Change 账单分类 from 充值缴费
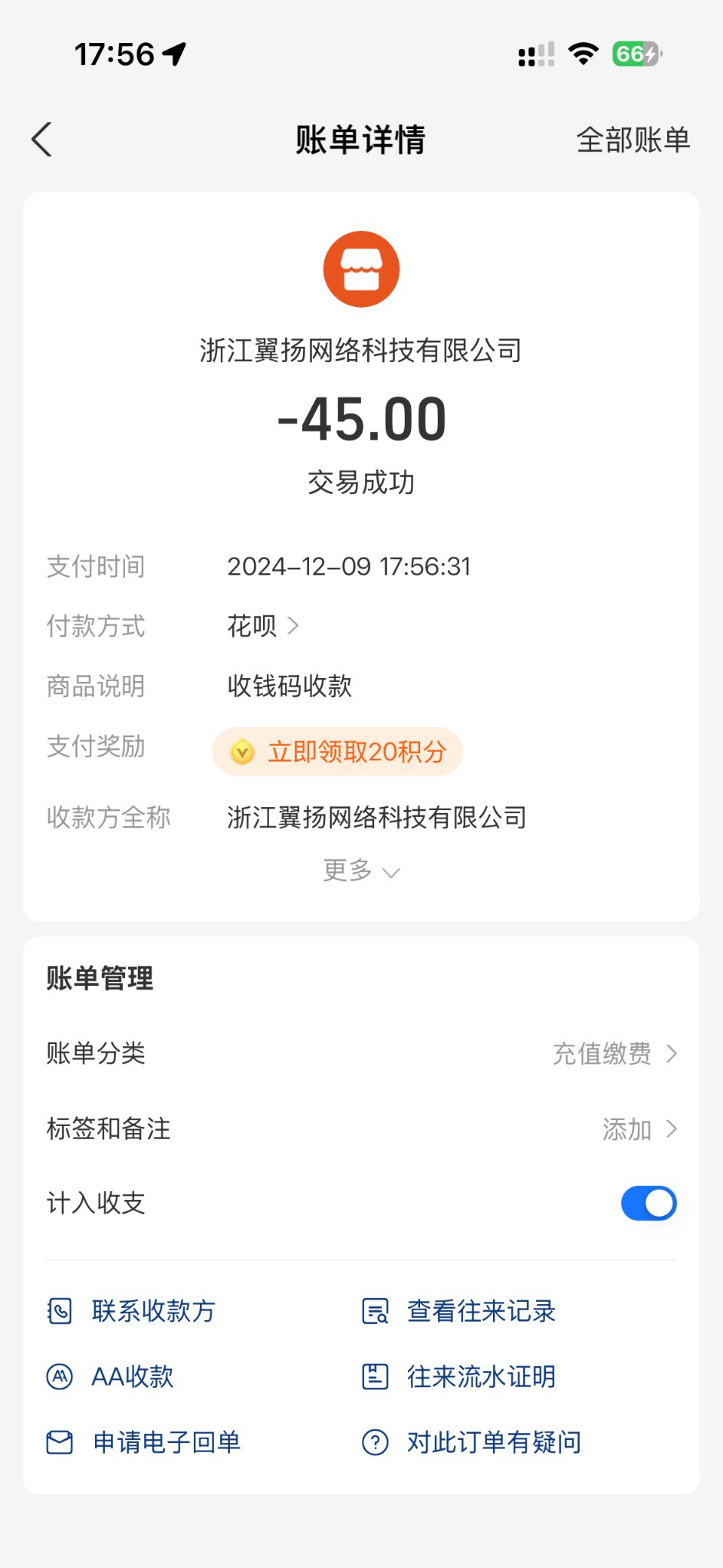The image size is (723, 1568). click(x=614, y=1053)
